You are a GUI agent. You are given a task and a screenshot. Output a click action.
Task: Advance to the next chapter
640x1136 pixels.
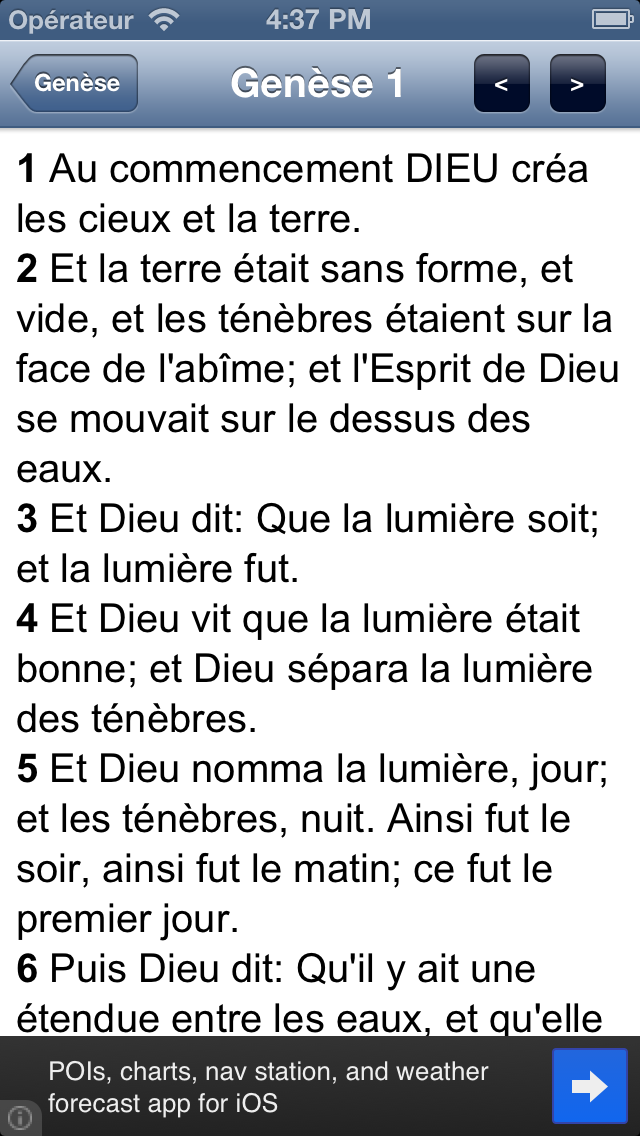pyautogui.click(x=577, y=84)
